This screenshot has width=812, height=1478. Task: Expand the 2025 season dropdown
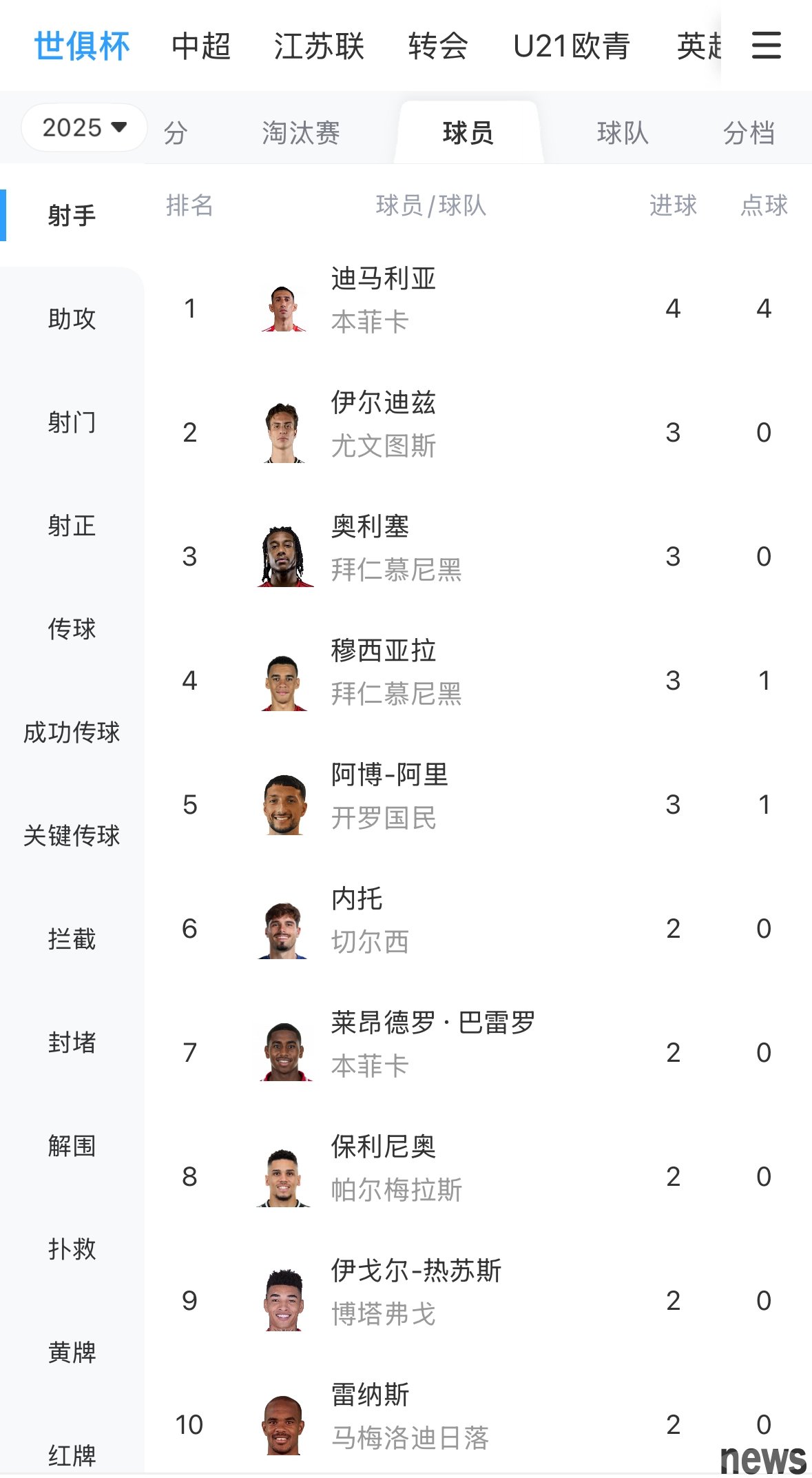coord(84,127)
